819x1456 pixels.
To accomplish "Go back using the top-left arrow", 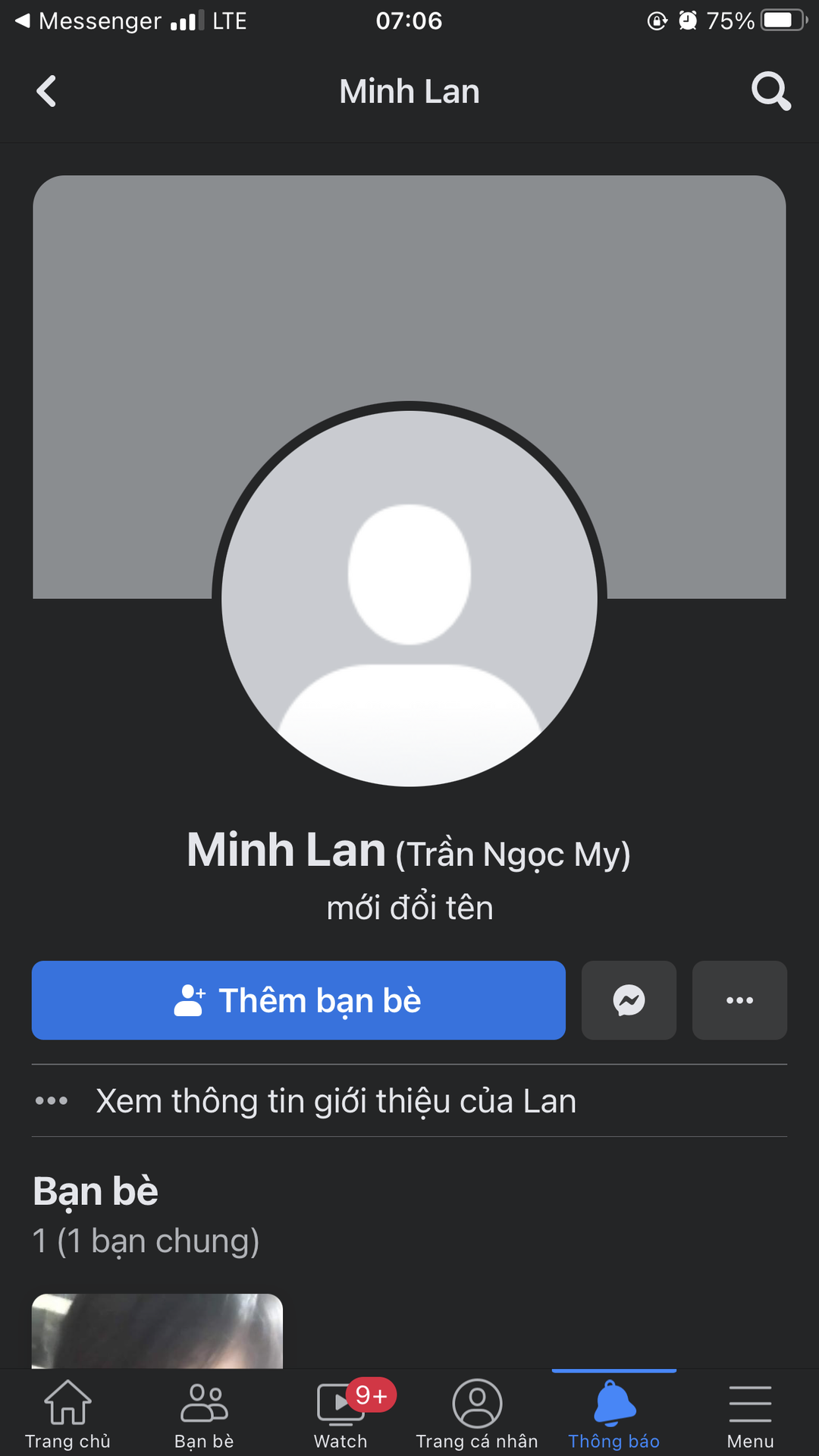I will 46,91.
